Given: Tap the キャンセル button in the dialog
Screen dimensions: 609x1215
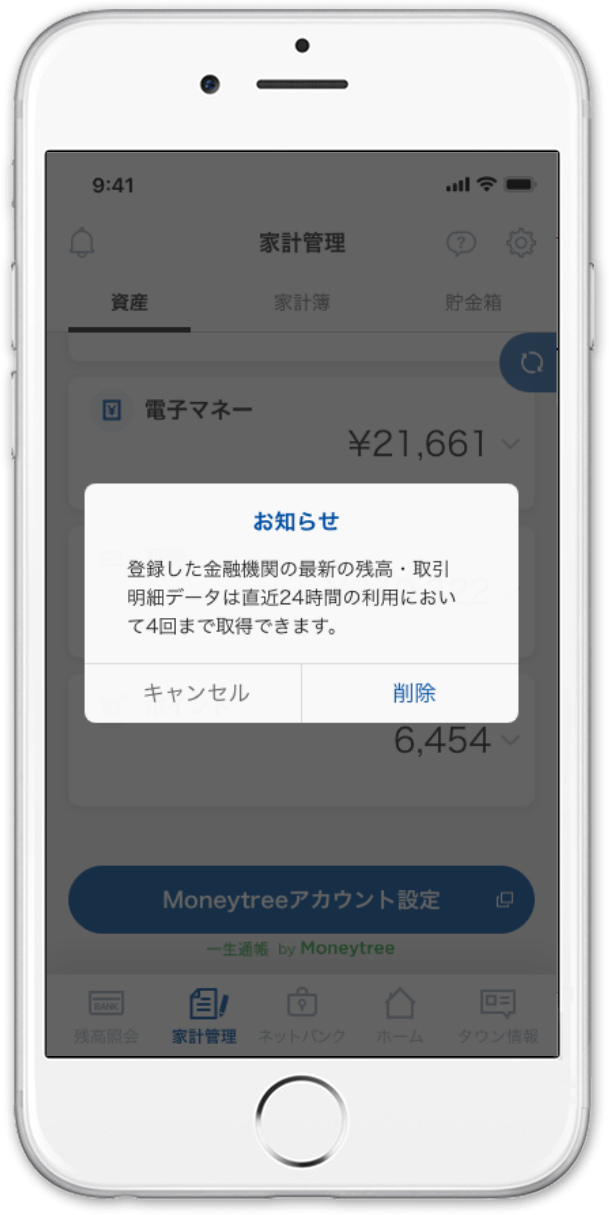Looking at the screenshot, I should tap(195, 693).
